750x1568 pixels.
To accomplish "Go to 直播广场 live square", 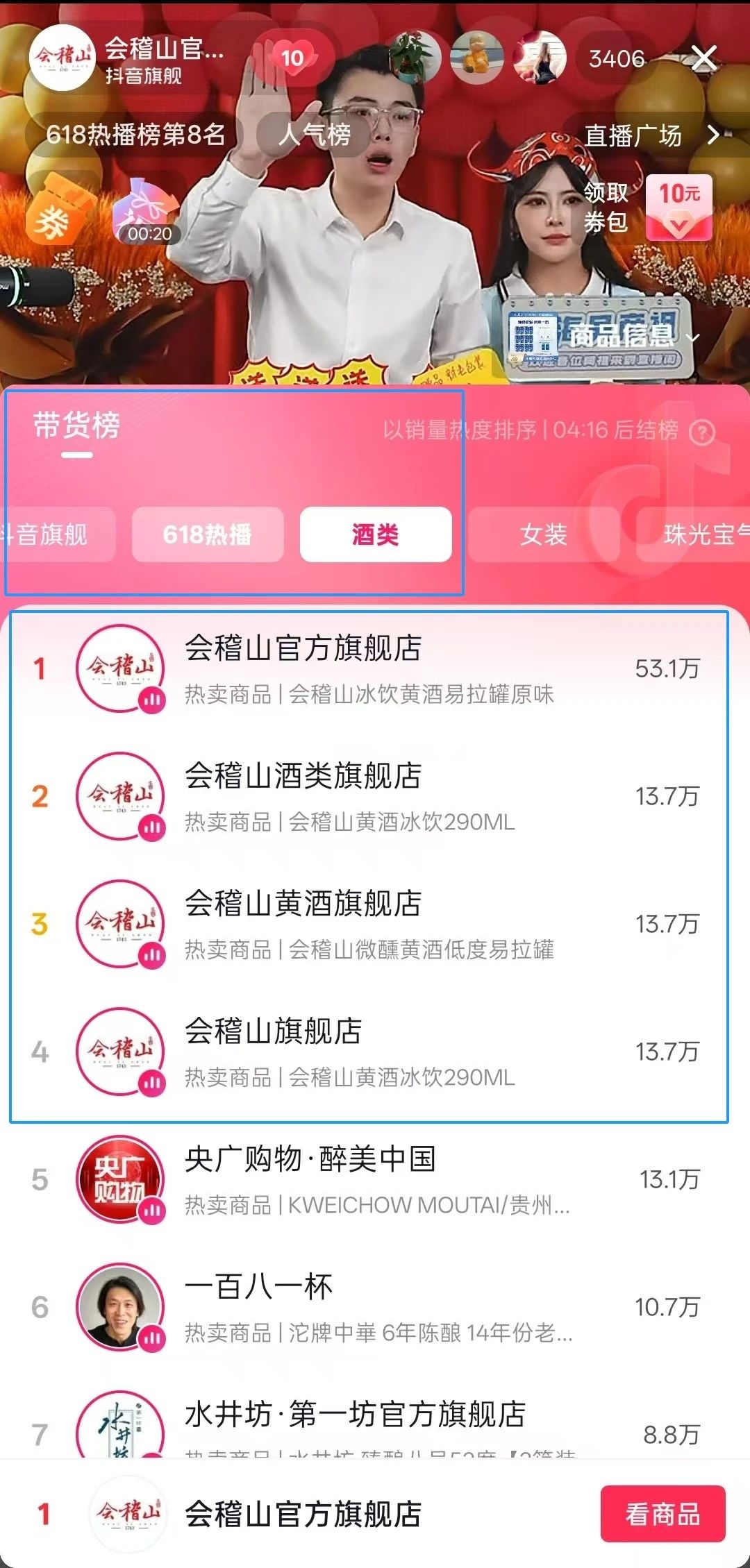I will tap(651, 135).
